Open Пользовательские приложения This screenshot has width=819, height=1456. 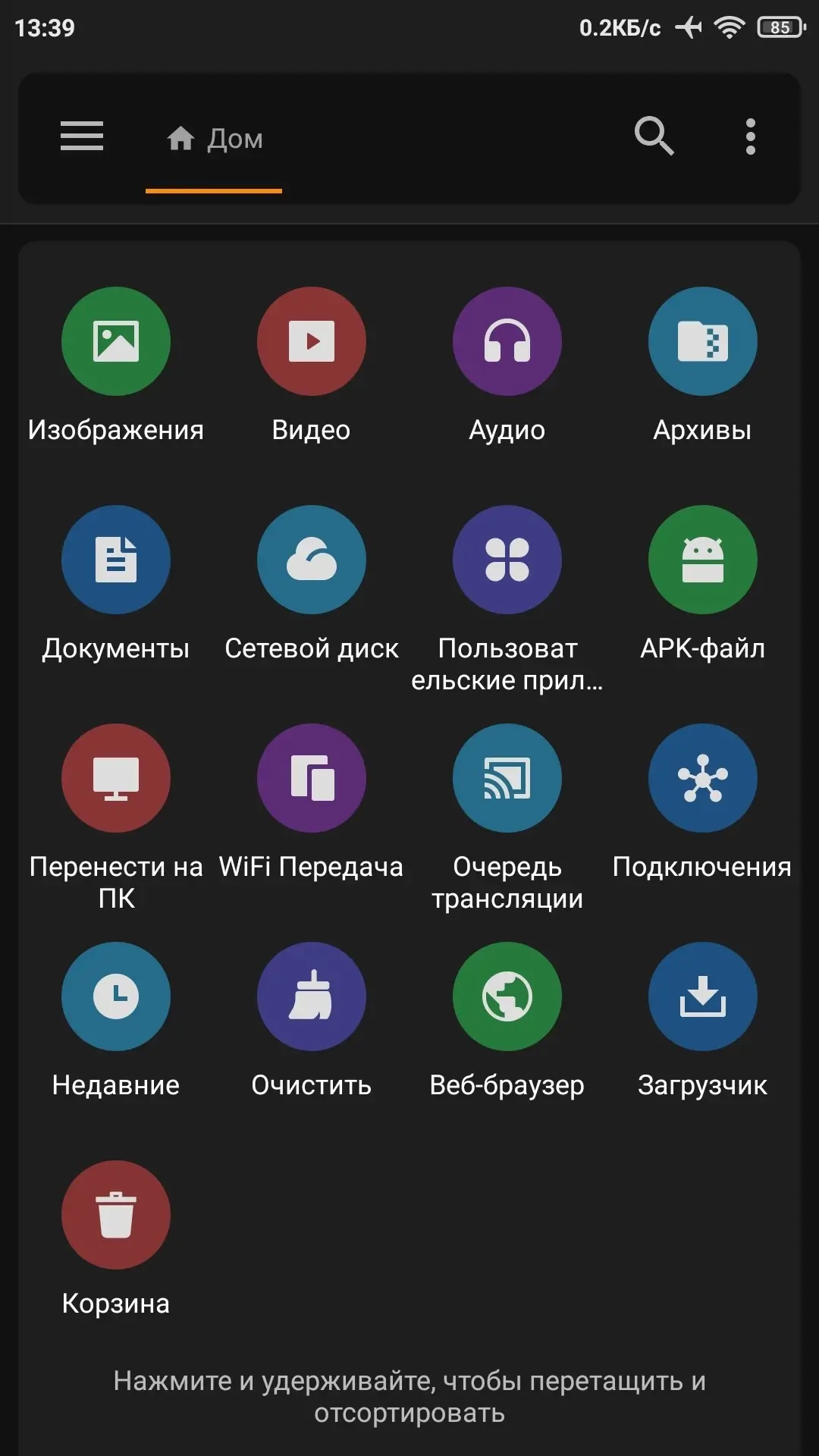[x=507, y=560]
